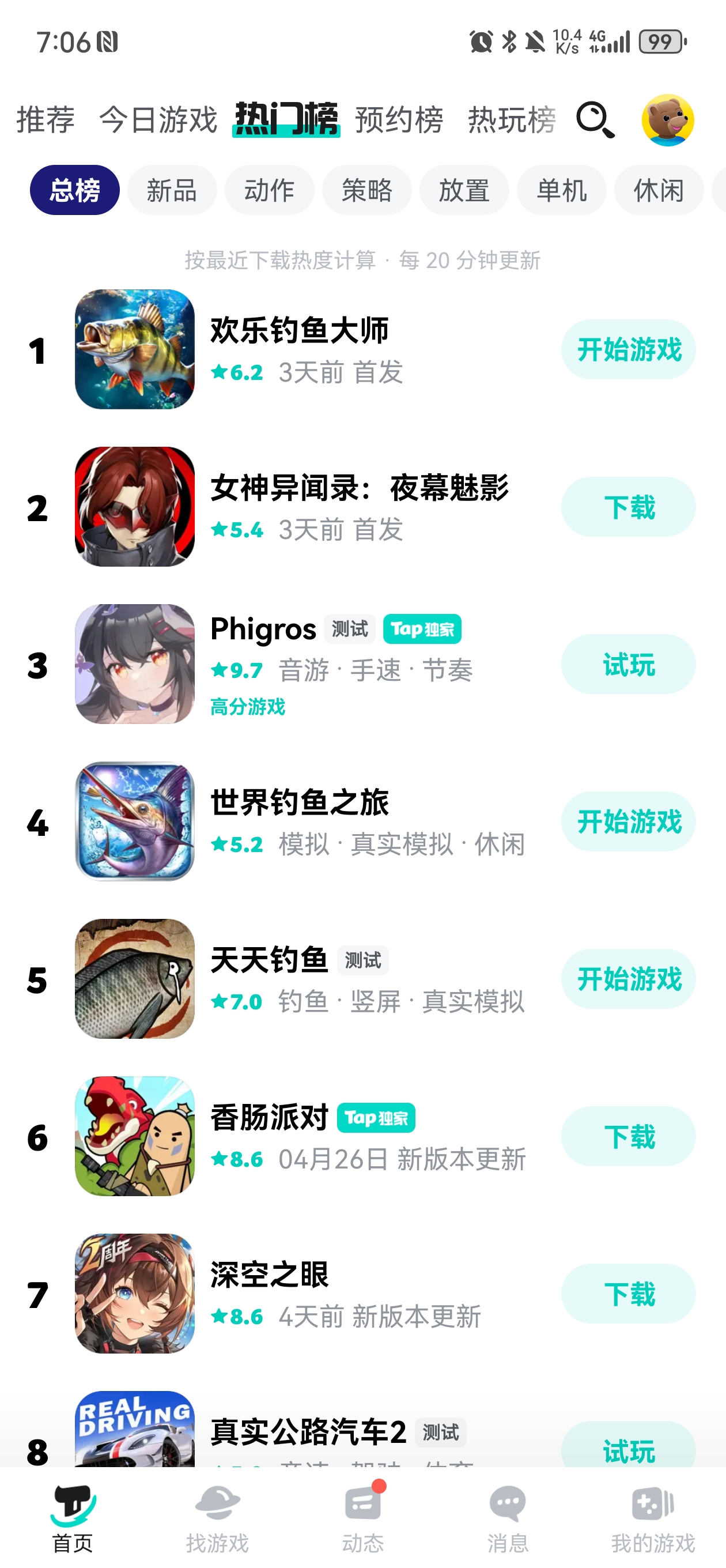Screen dimensions: 726x1568
Task: Select the 策略 category filter
Action: click(x=366, y=190)
